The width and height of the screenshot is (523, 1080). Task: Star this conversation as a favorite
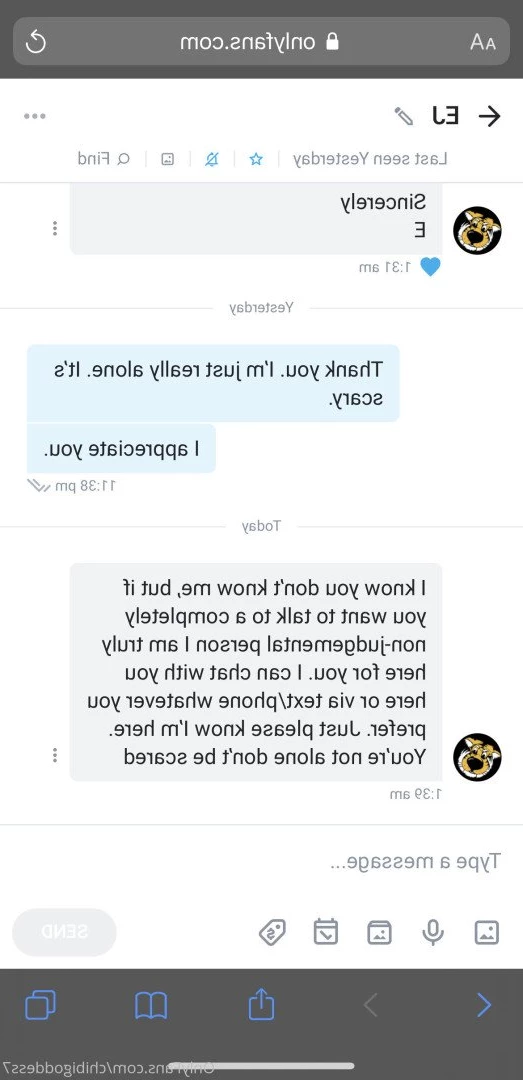pyautogui.click(x=256, y=159)
